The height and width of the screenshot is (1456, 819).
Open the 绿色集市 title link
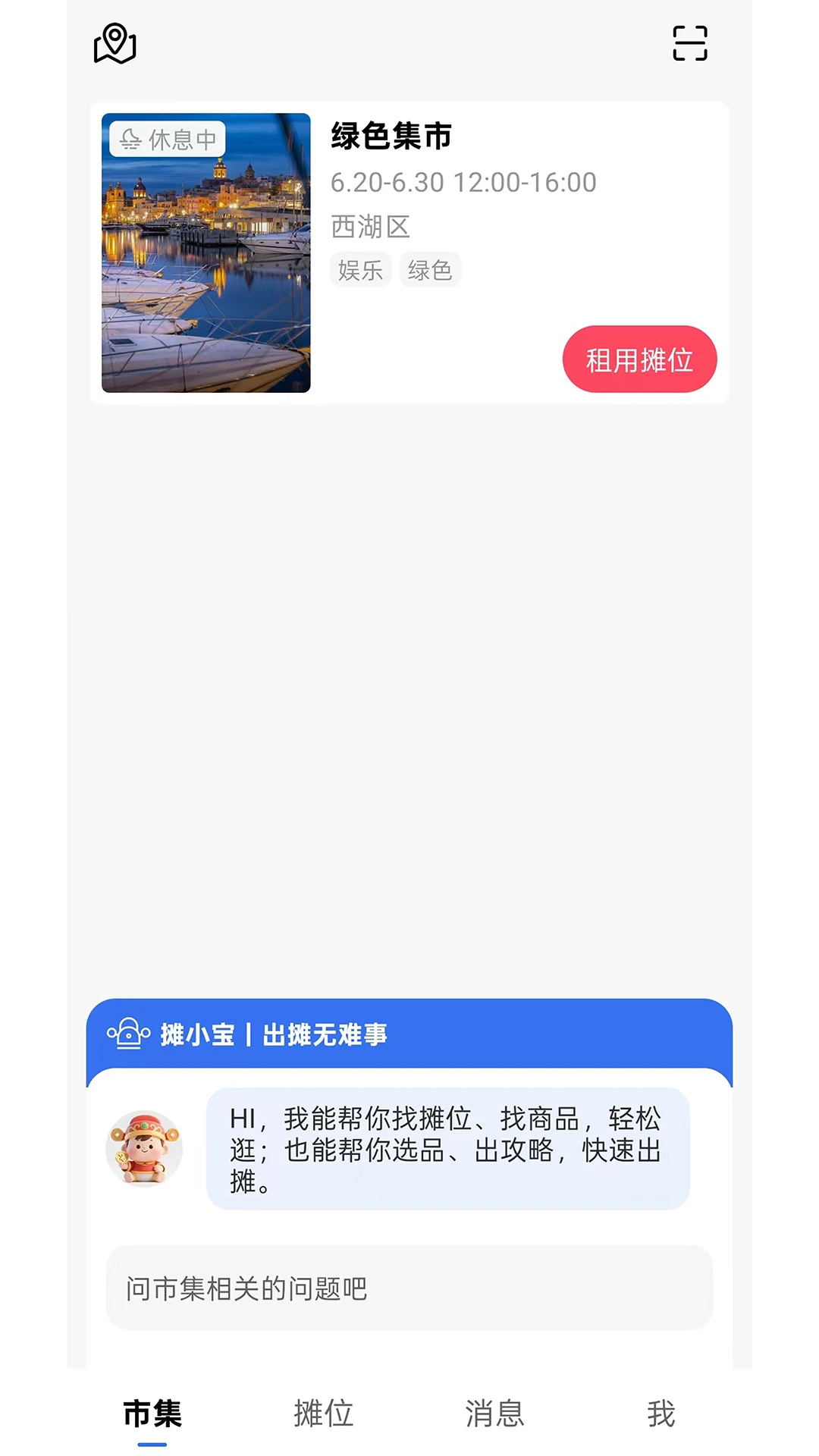click(x=391, y=138)
